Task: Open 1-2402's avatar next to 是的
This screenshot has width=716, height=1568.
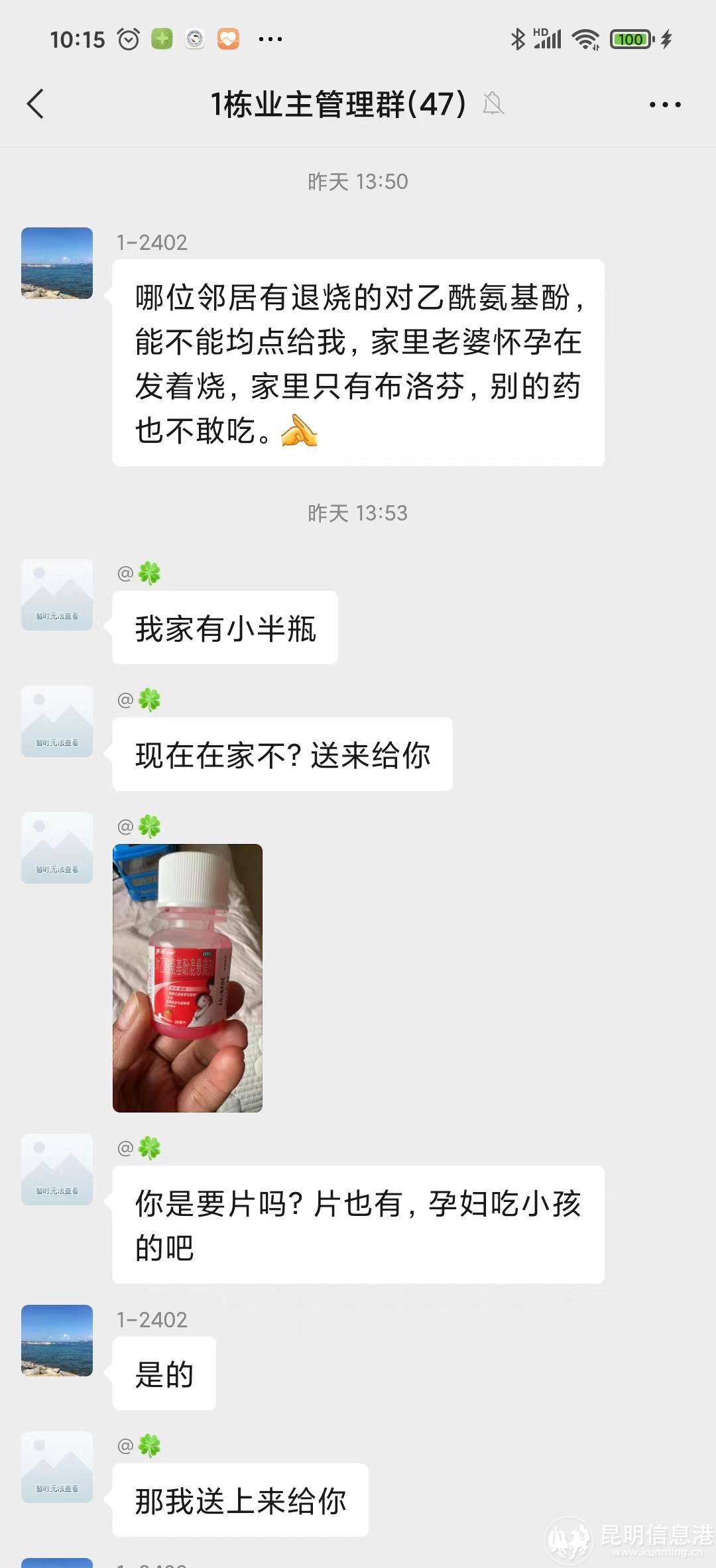Action: [57, 1341]
